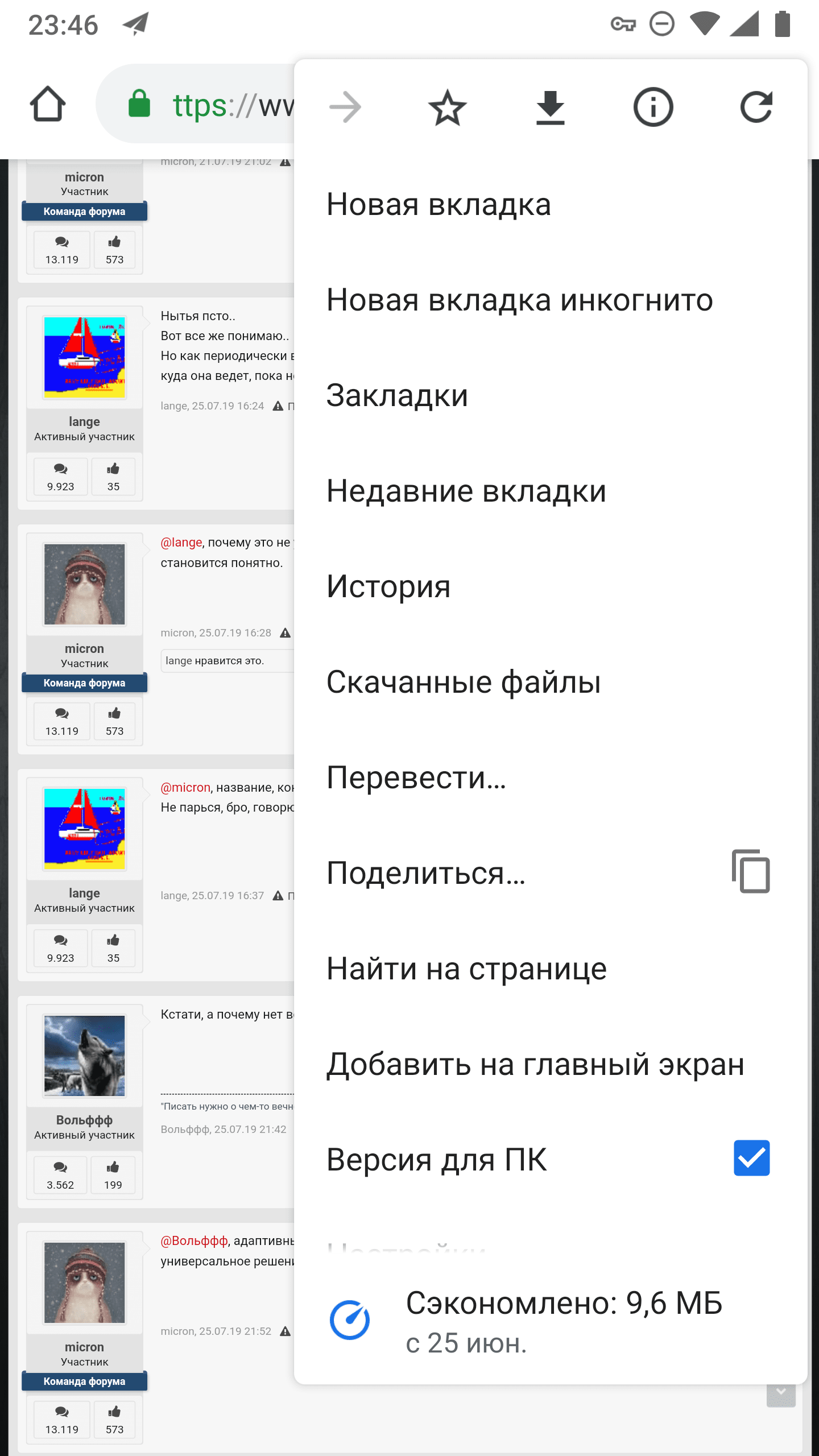Select 'Недавние вкладки'
The width and height of the screenshot is (819, 1456).
pos(466,491)
